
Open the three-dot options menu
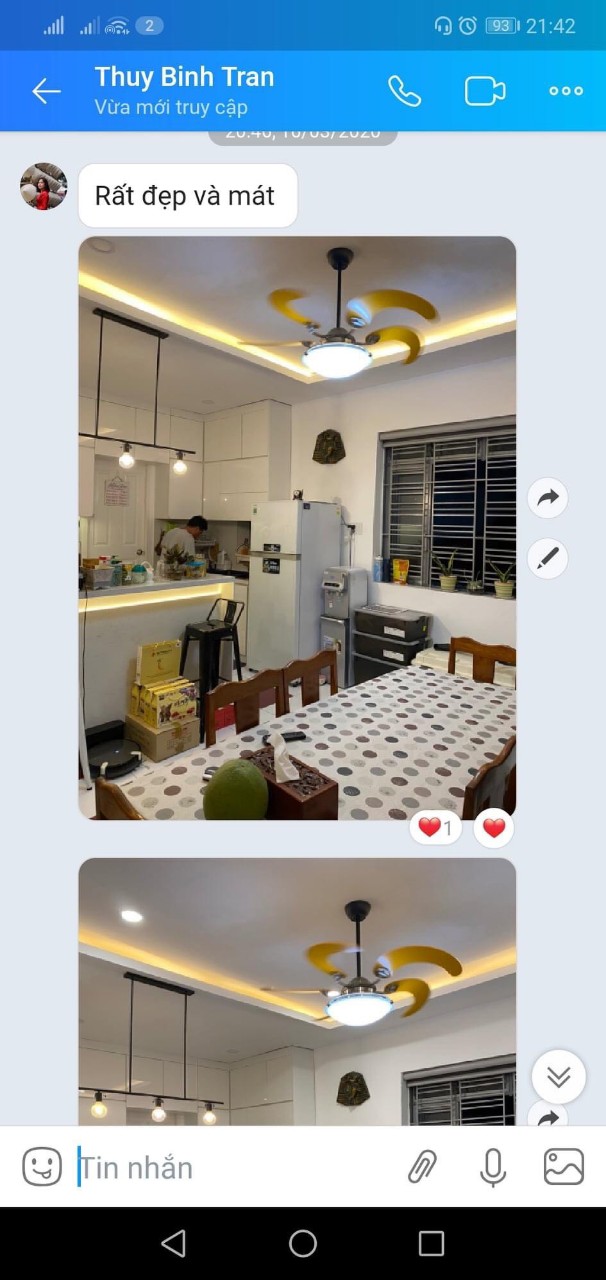coord(566,91)
